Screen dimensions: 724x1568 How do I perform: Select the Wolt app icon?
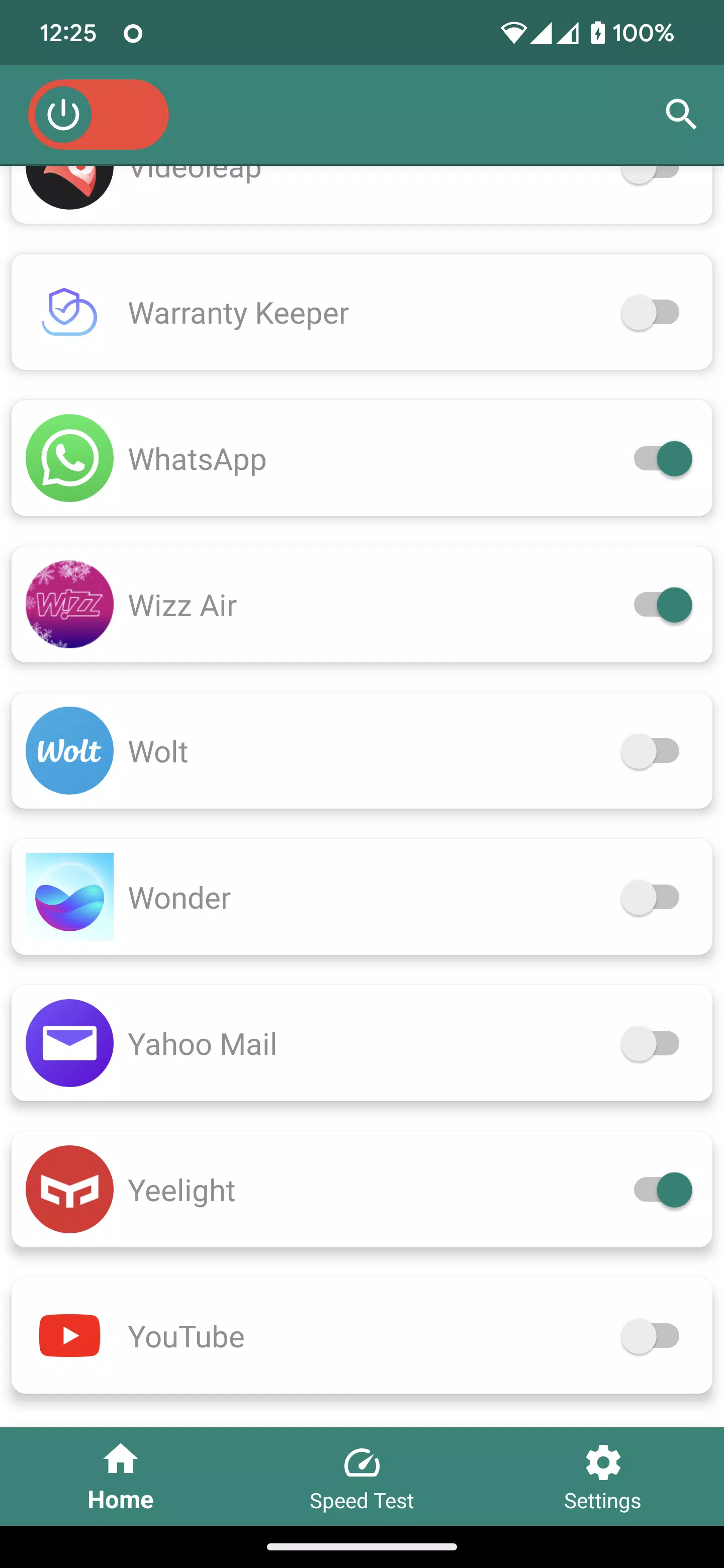(69, 750)
